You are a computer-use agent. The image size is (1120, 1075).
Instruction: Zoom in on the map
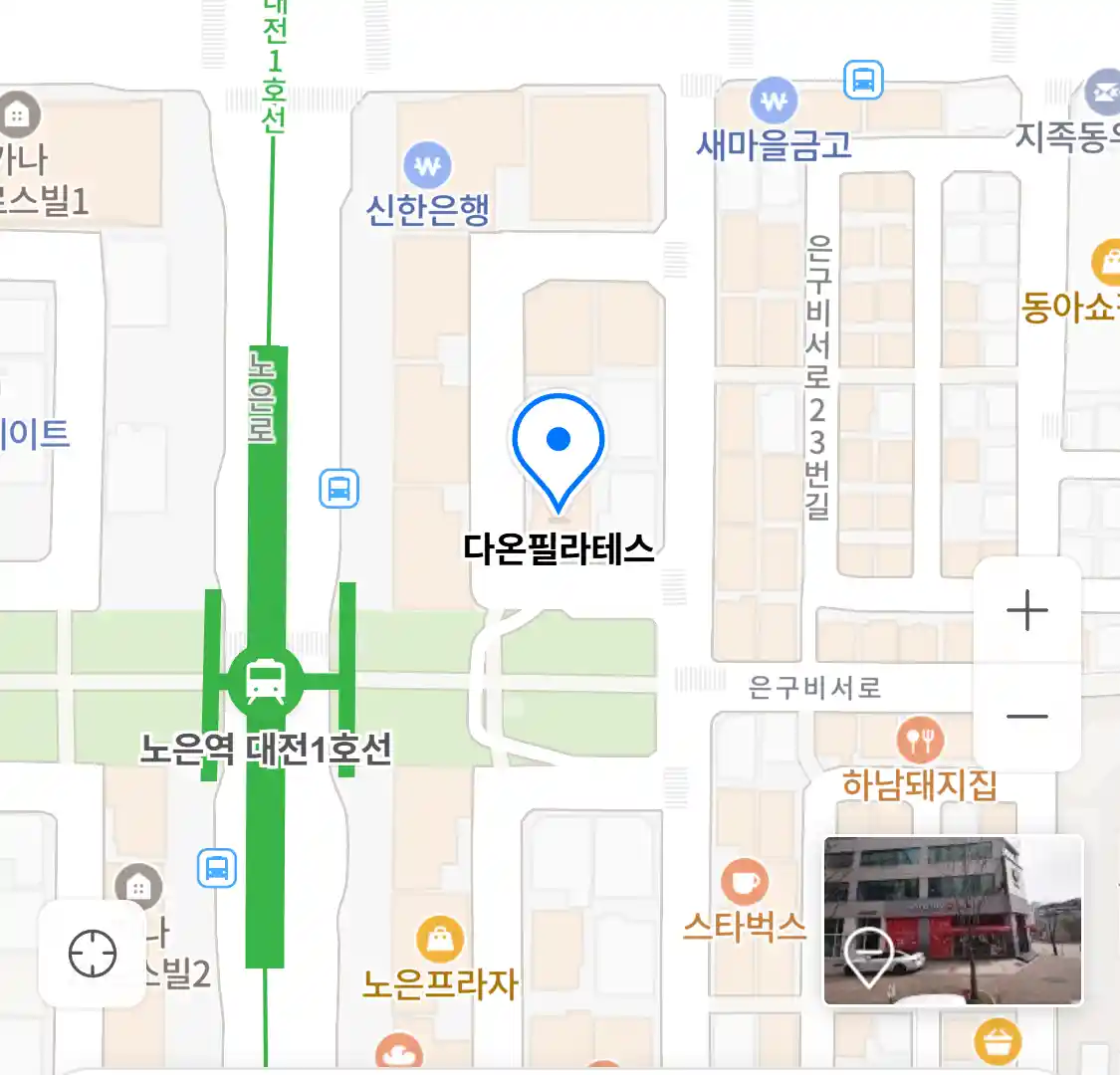pos(1026,610)
